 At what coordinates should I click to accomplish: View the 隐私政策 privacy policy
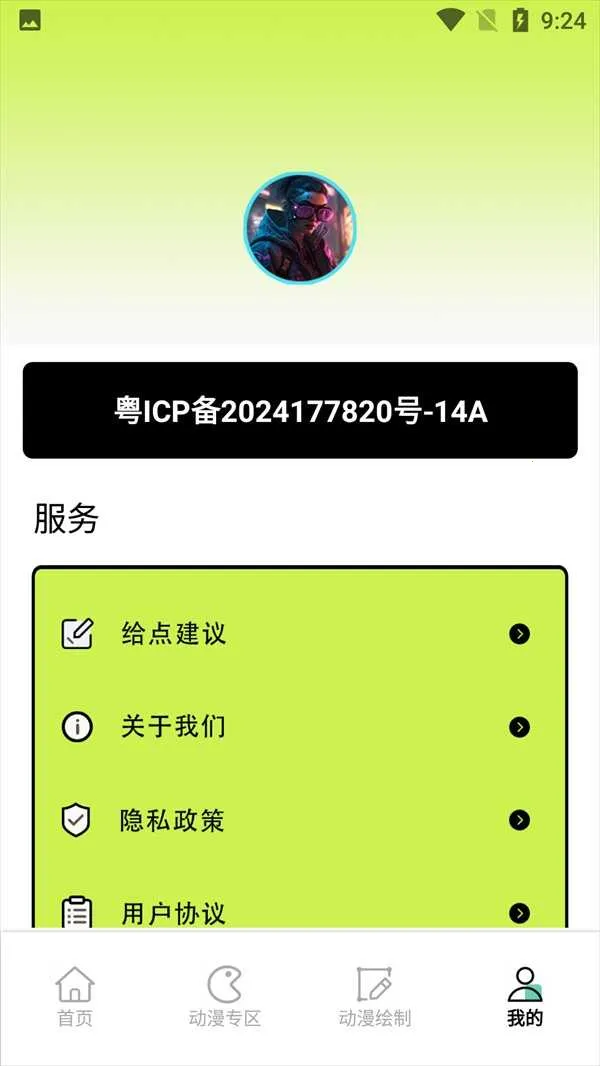(299, 821)
